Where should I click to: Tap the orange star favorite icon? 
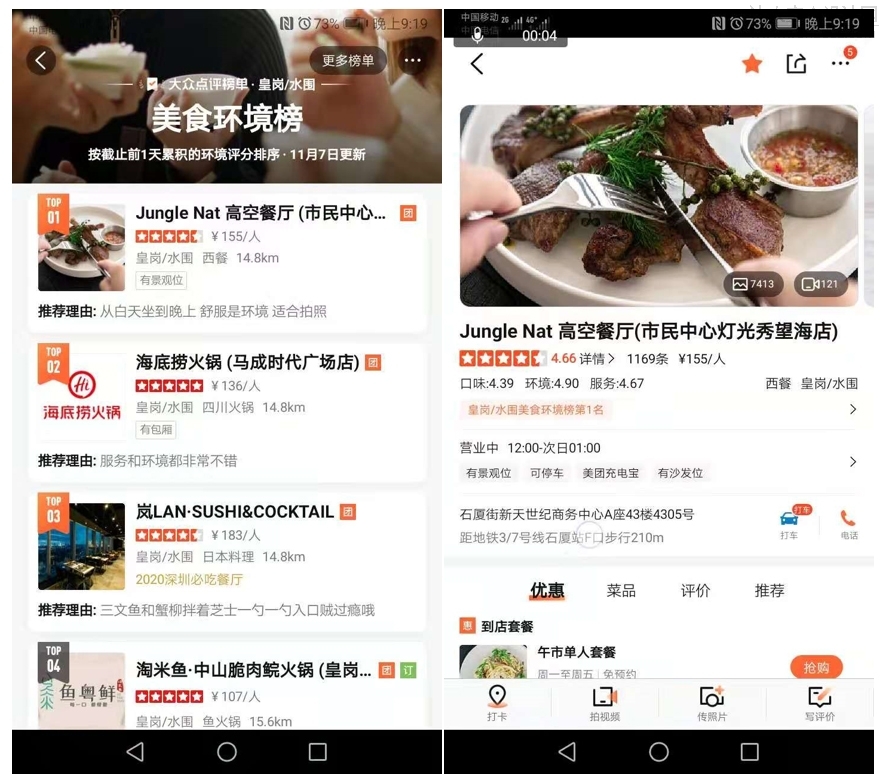coord(752,64)
